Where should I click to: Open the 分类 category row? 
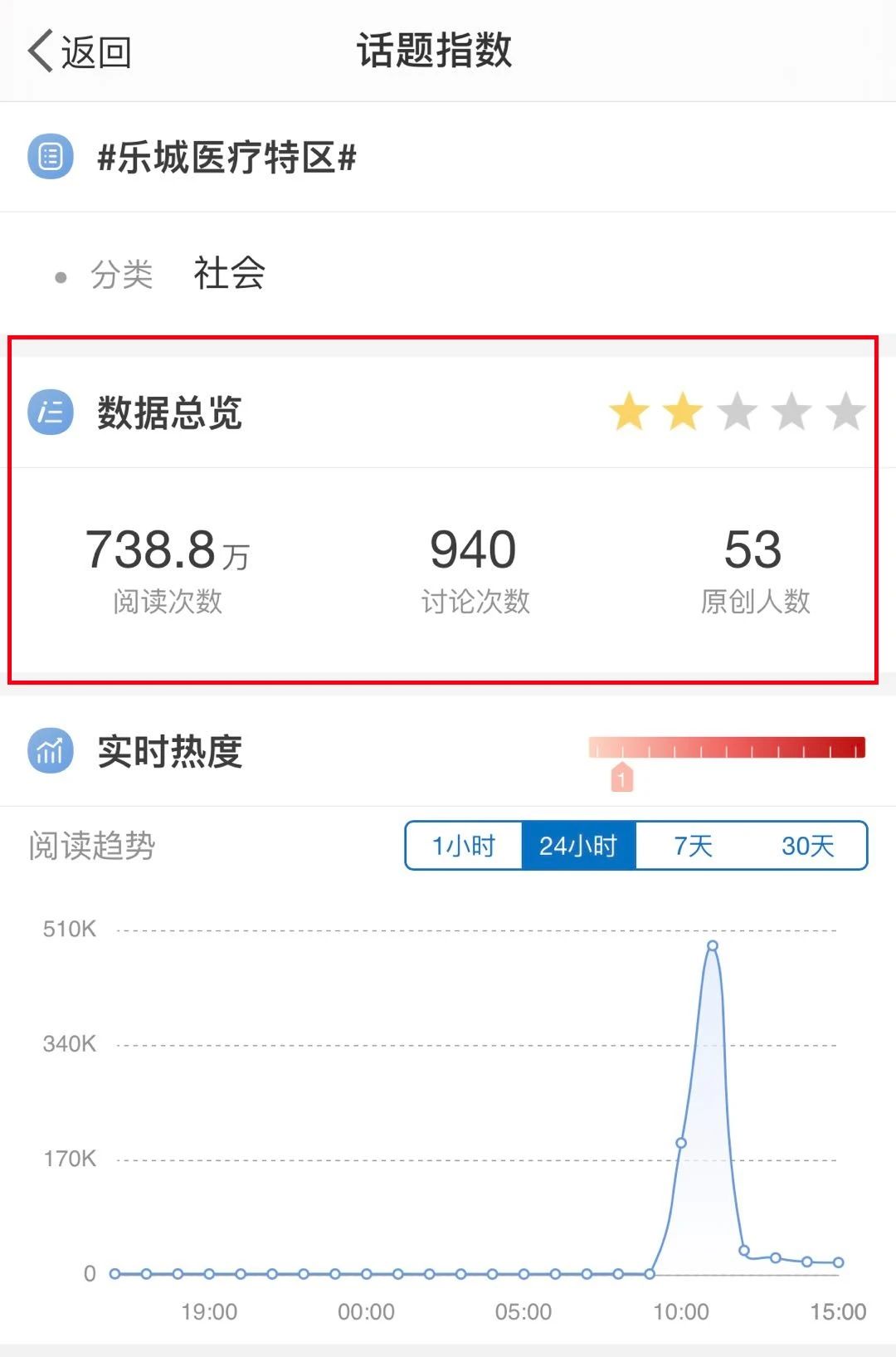(123, 276)
